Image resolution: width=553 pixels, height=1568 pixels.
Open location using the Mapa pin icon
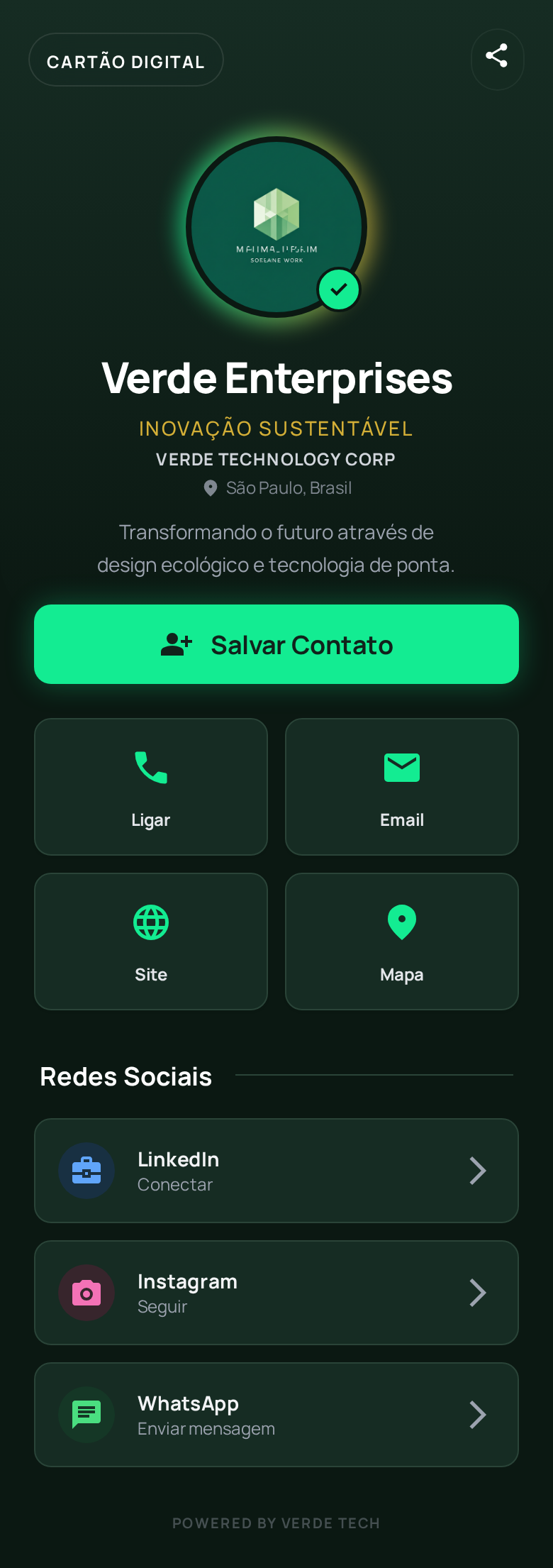(401, 922)
